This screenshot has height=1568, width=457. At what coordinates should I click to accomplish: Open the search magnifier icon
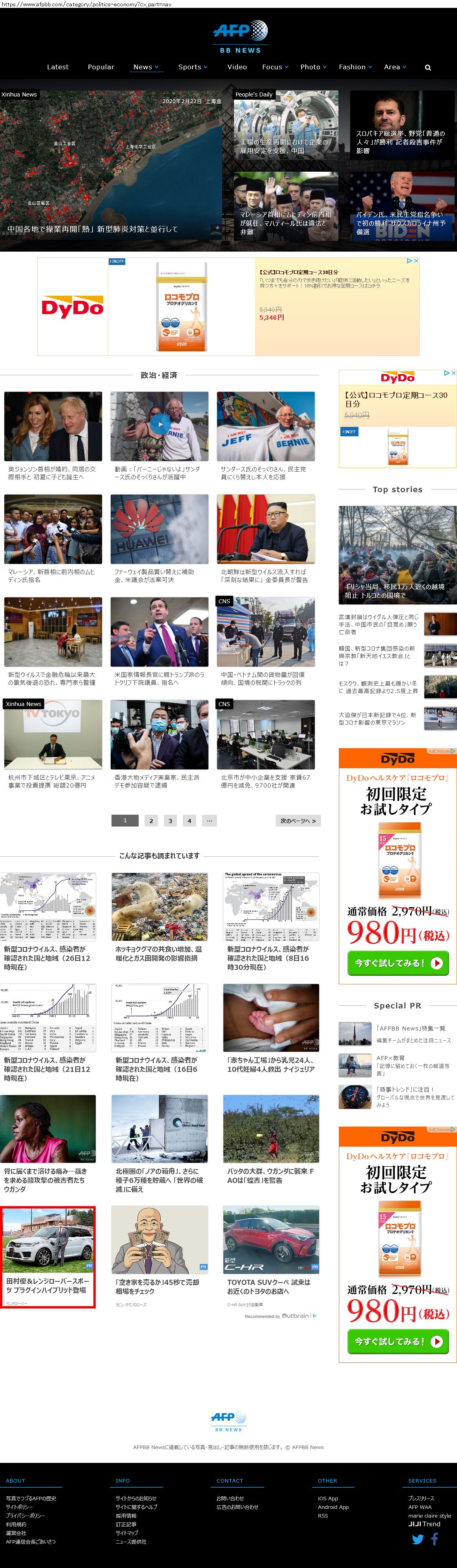[x=428, y=68]
